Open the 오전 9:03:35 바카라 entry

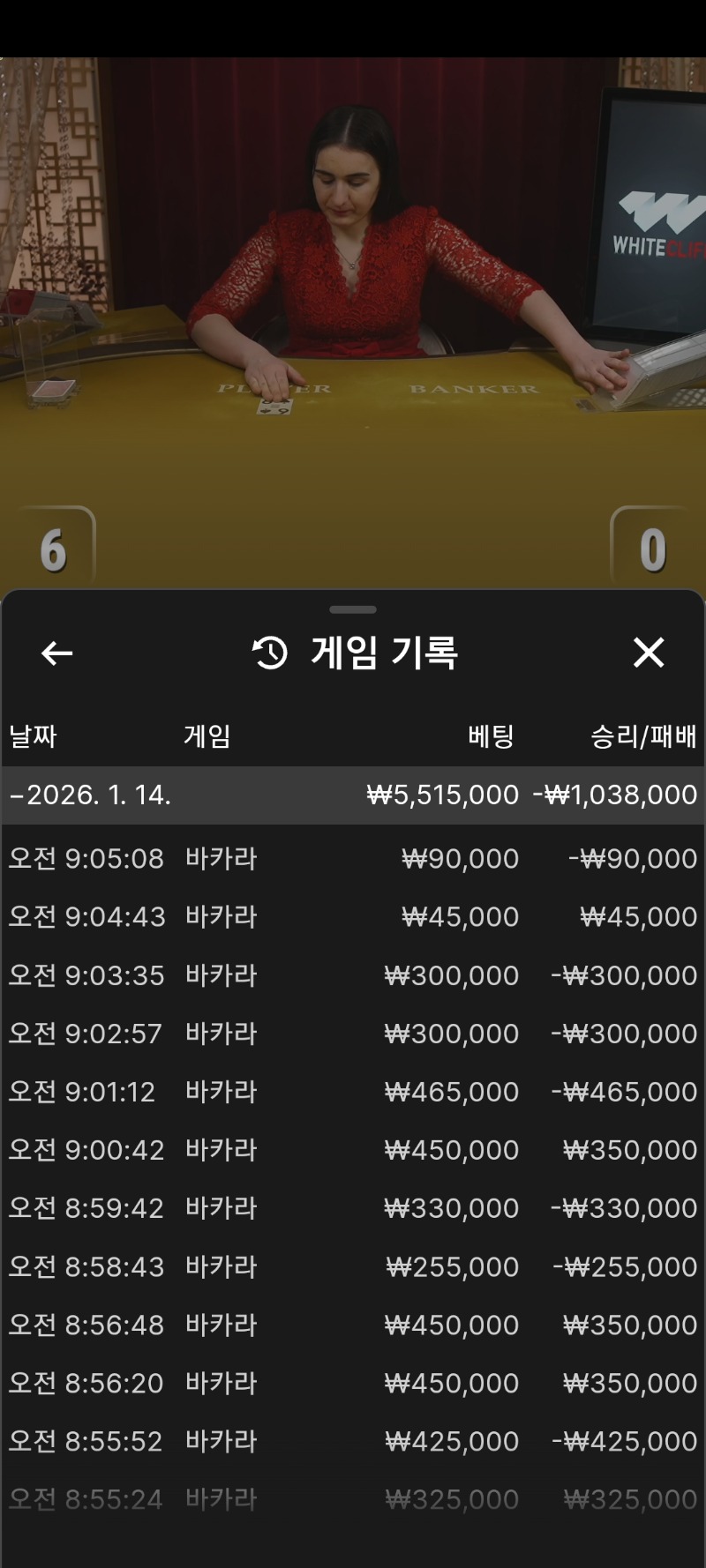coord(353,975)
